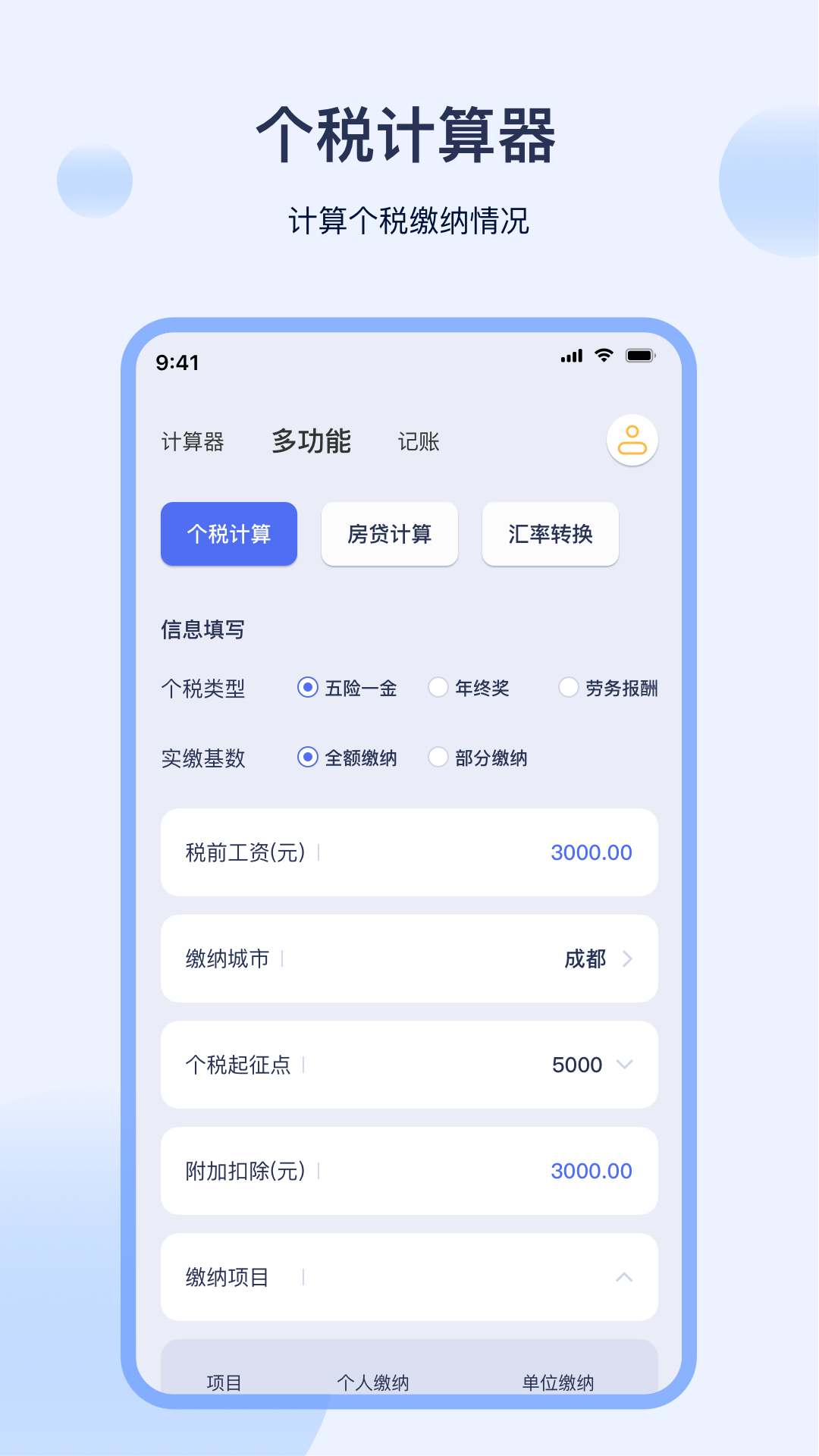The width and height of the screenshot is (819, 1456).
Task: Choose 部分缴纳 payment base option
Action: (438, 758)
